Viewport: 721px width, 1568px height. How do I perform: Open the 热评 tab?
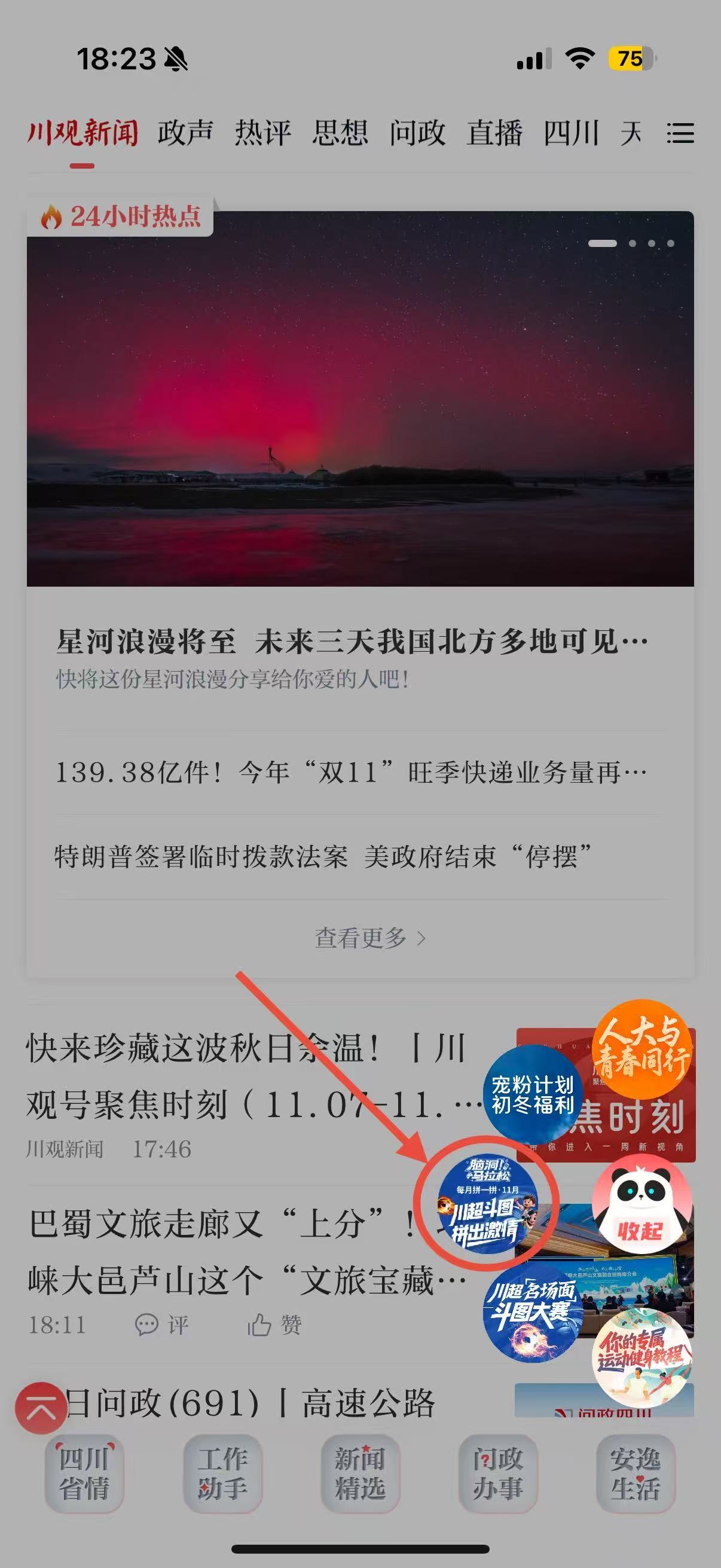pyautogui.click(x=263, y=133)
